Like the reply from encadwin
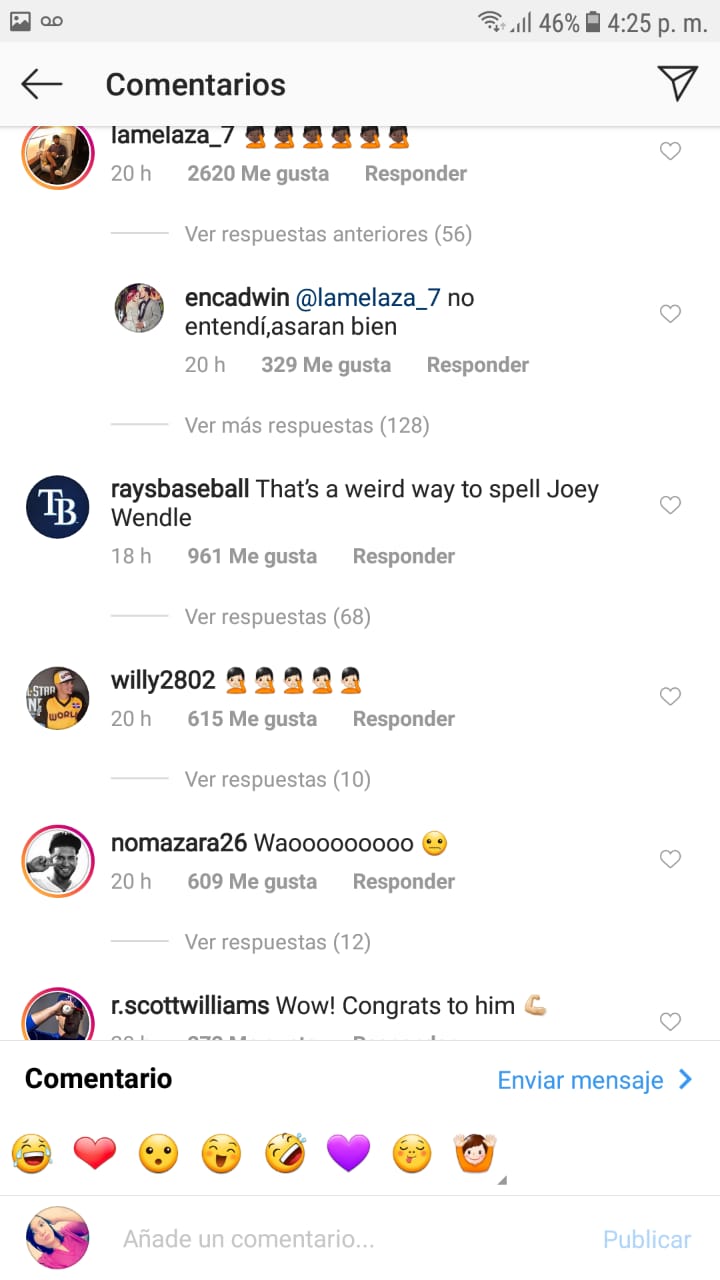The height and width of the screenshot is (1280, 720). coord(670,314)
